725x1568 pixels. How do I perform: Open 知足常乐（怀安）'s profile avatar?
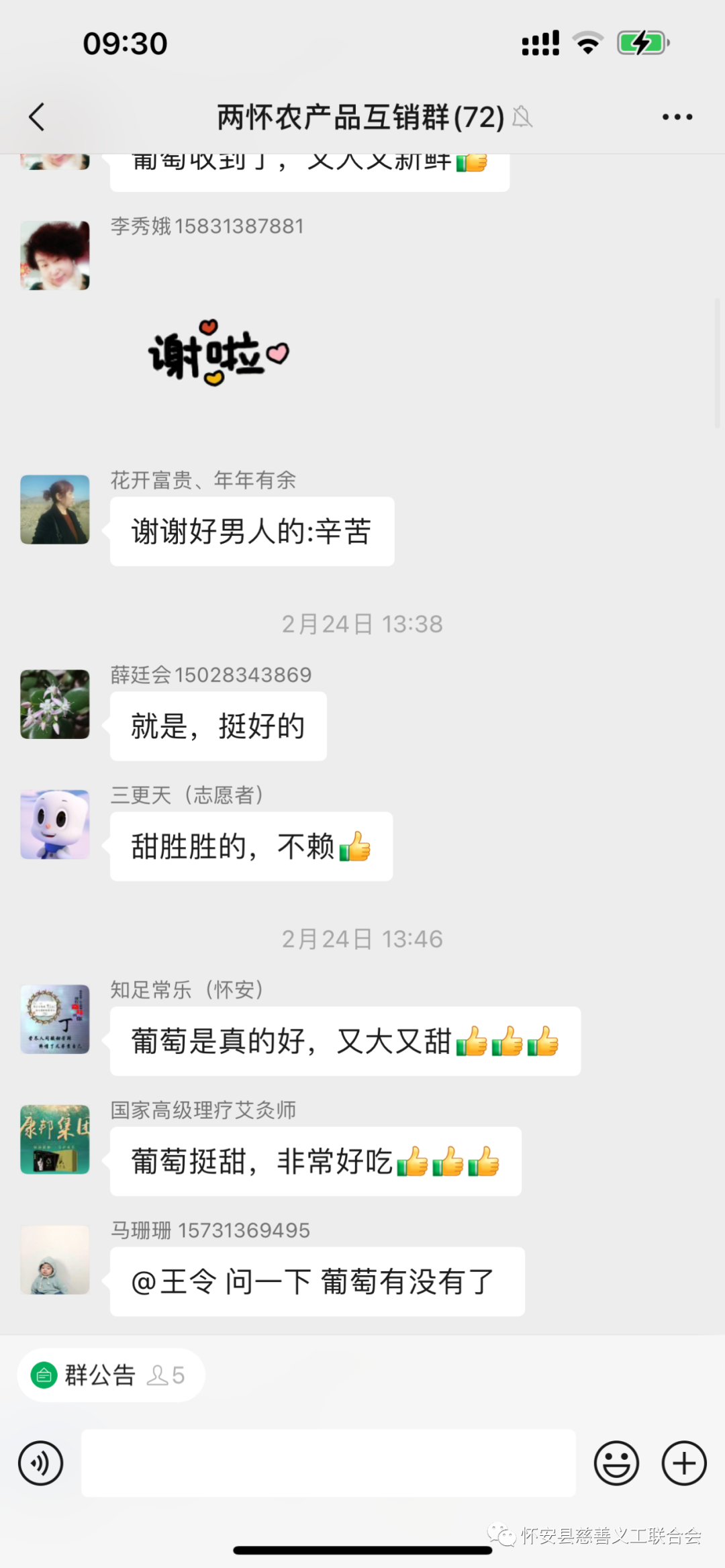(x=55, y=1019)
